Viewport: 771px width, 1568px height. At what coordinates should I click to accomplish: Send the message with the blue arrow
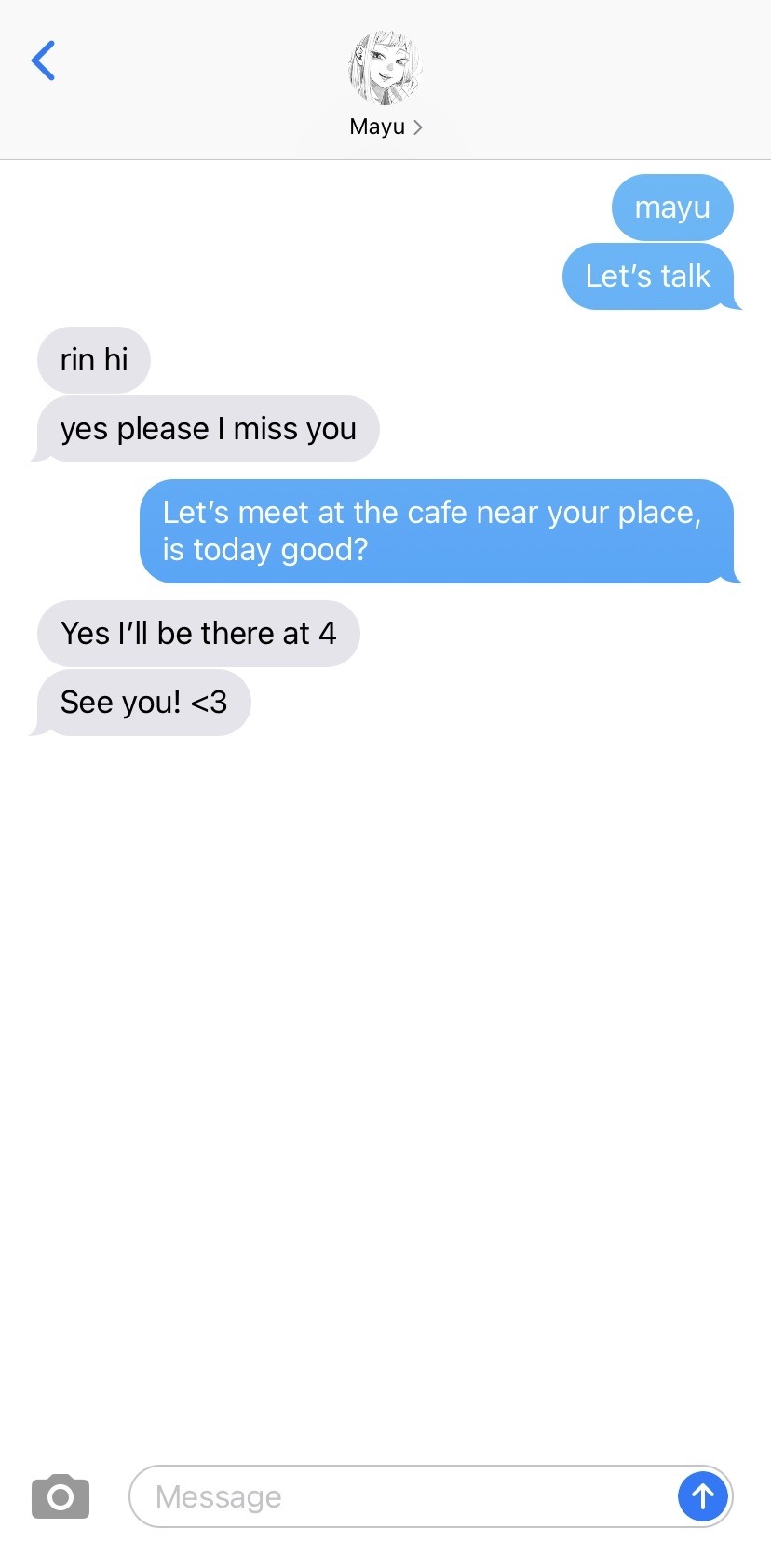click(x=702, y=1496)
